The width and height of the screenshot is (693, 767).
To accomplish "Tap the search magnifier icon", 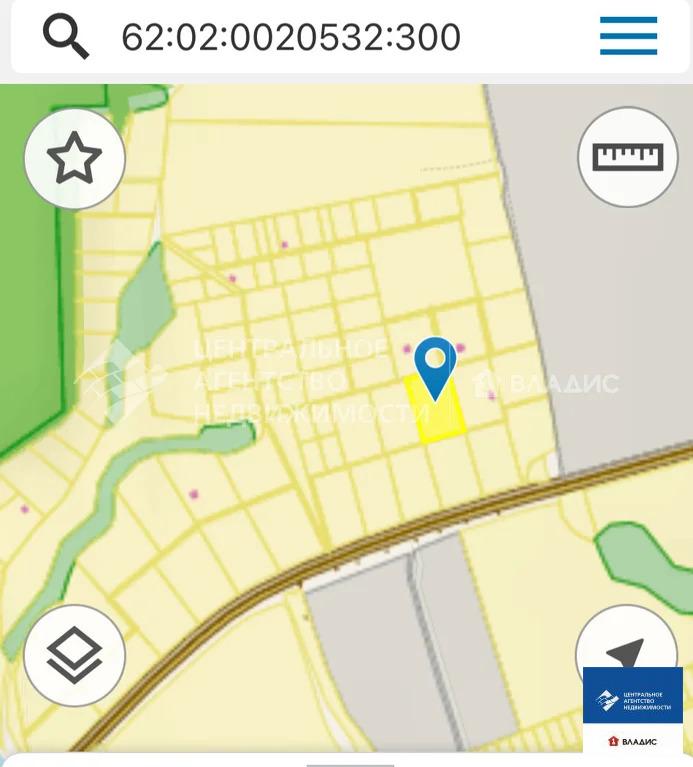I will [x=66, y=37].
